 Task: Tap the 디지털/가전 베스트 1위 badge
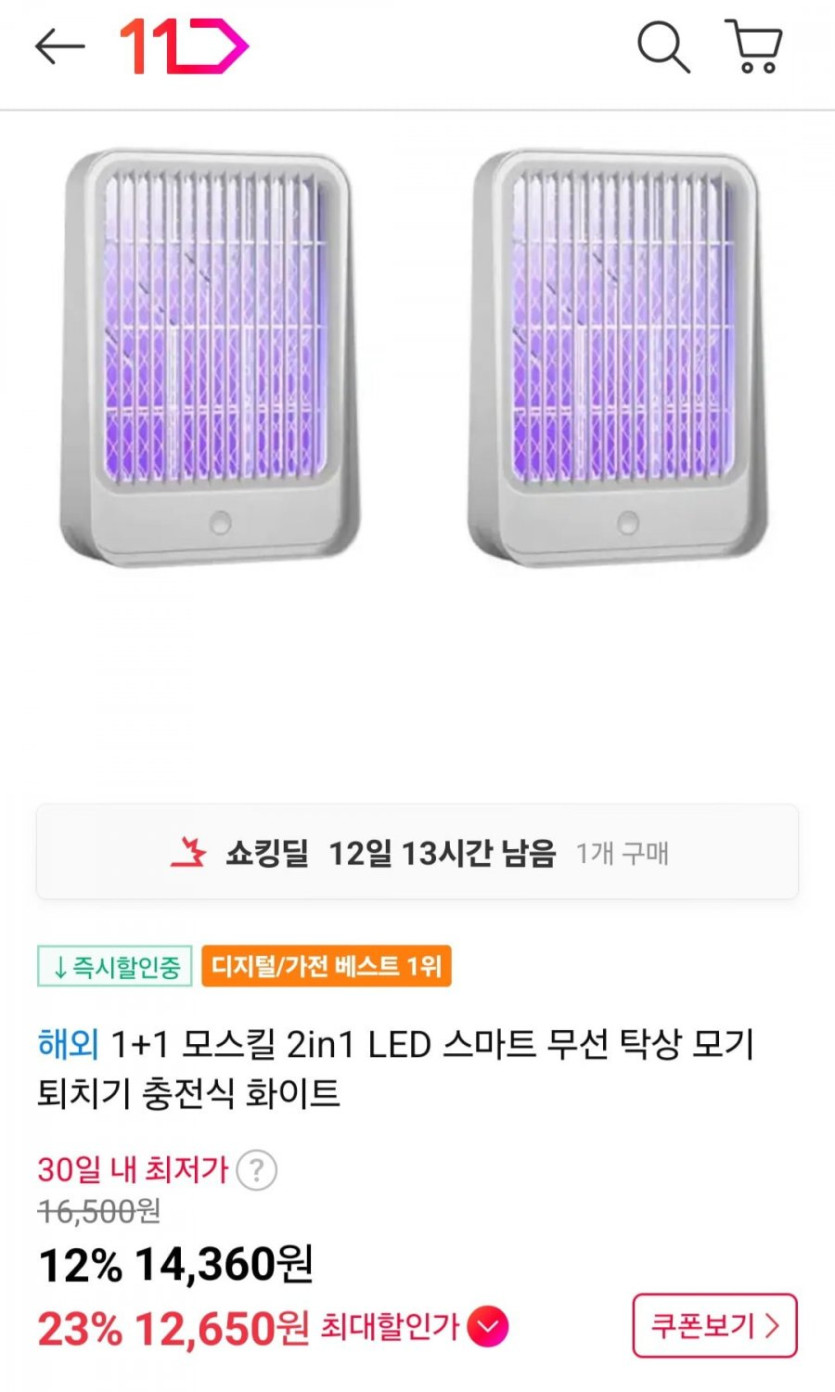click(326, 967)
